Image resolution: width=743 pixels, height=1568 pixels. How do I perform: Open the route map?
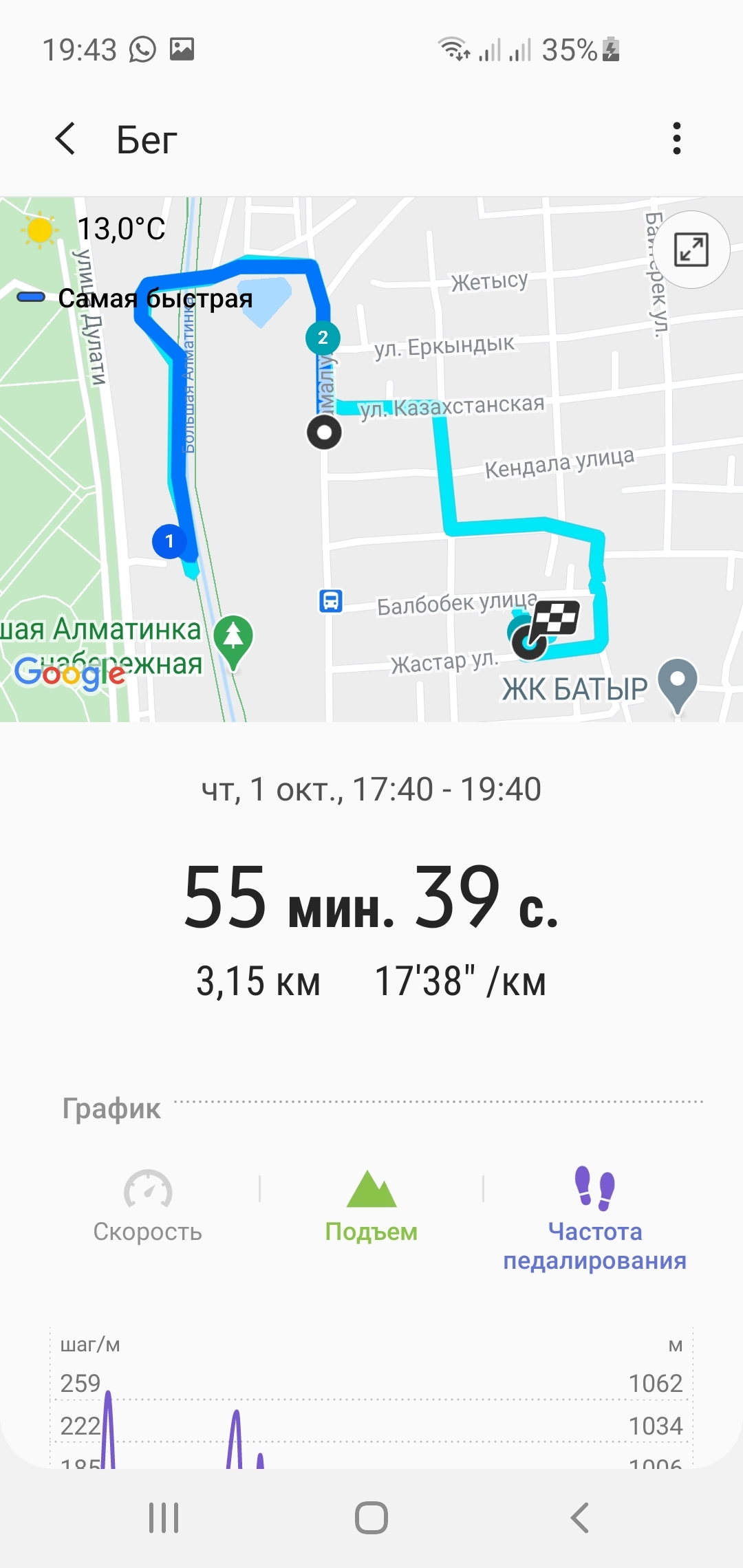[x=413, y=481]
